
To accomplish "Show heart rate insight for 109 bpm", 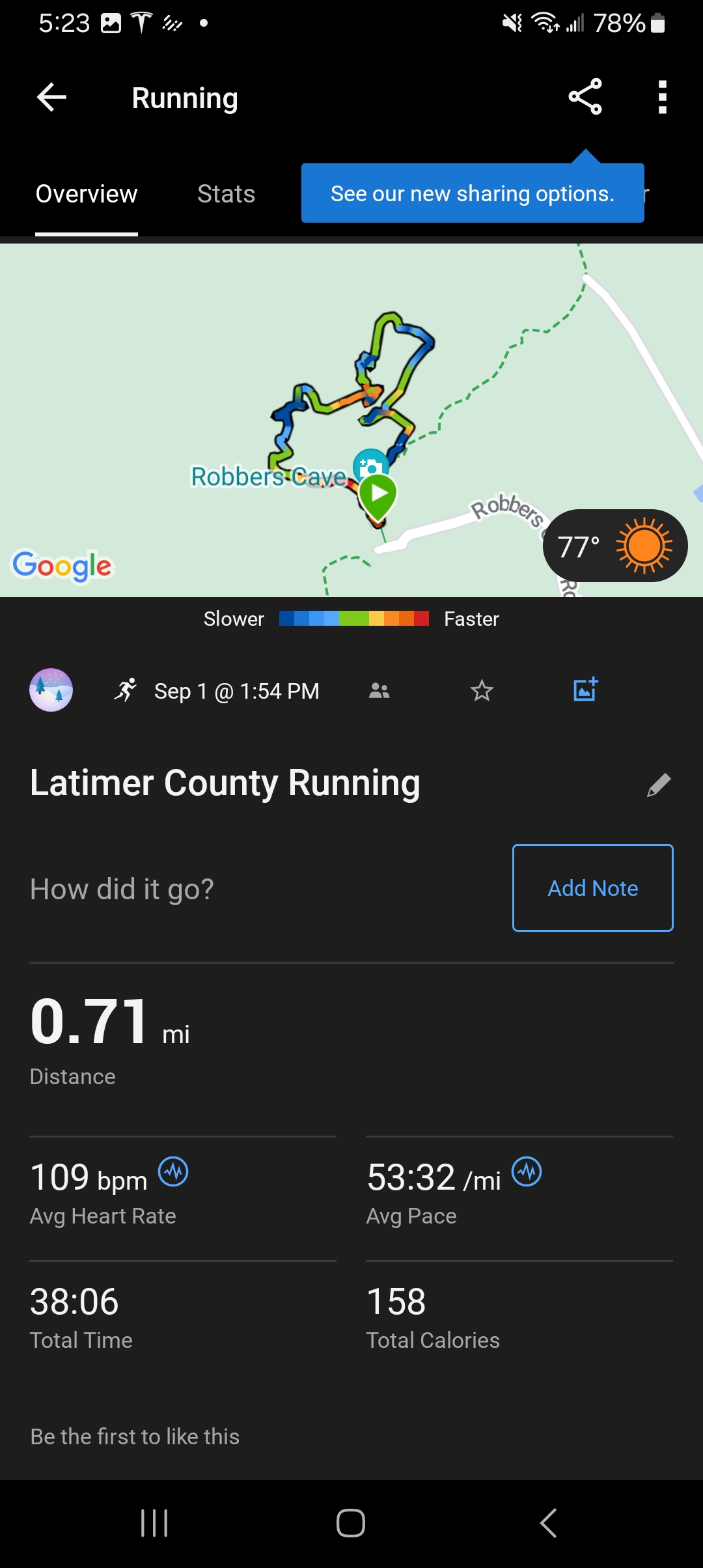I will (174, 1172).
